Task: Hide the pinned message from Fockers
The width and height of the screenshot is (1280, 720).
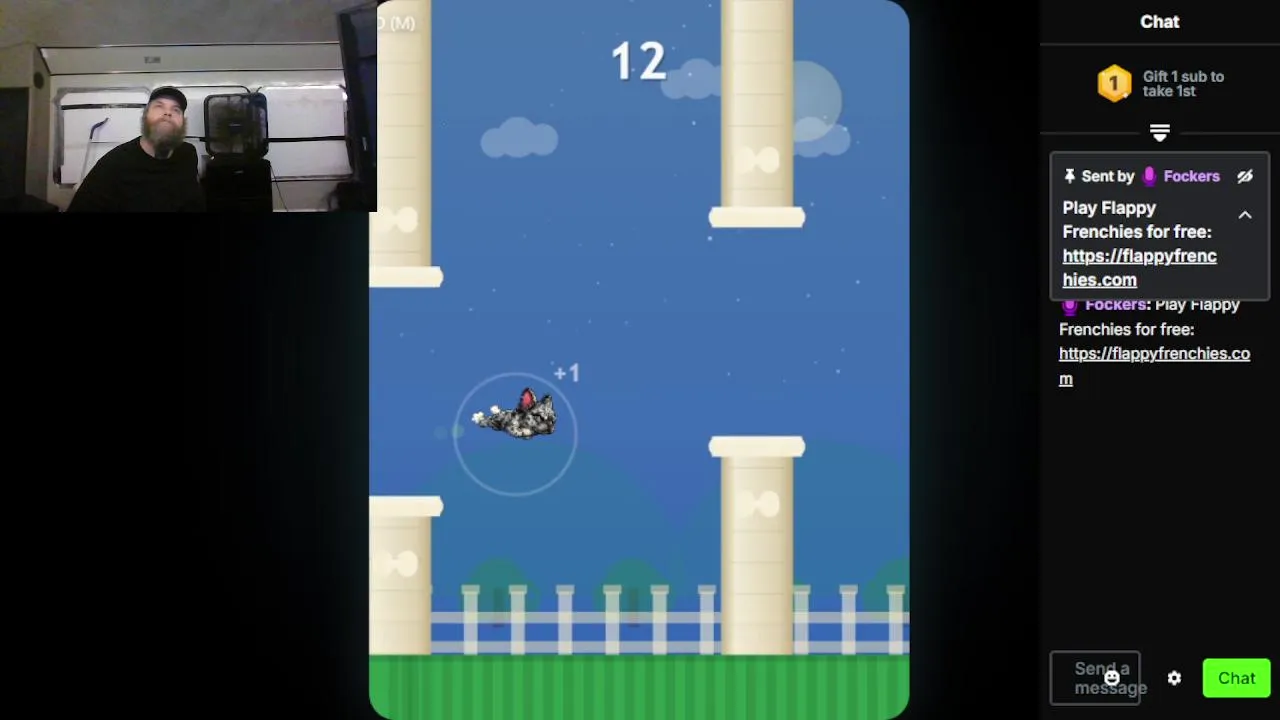Action: (x=1245, y=176)
